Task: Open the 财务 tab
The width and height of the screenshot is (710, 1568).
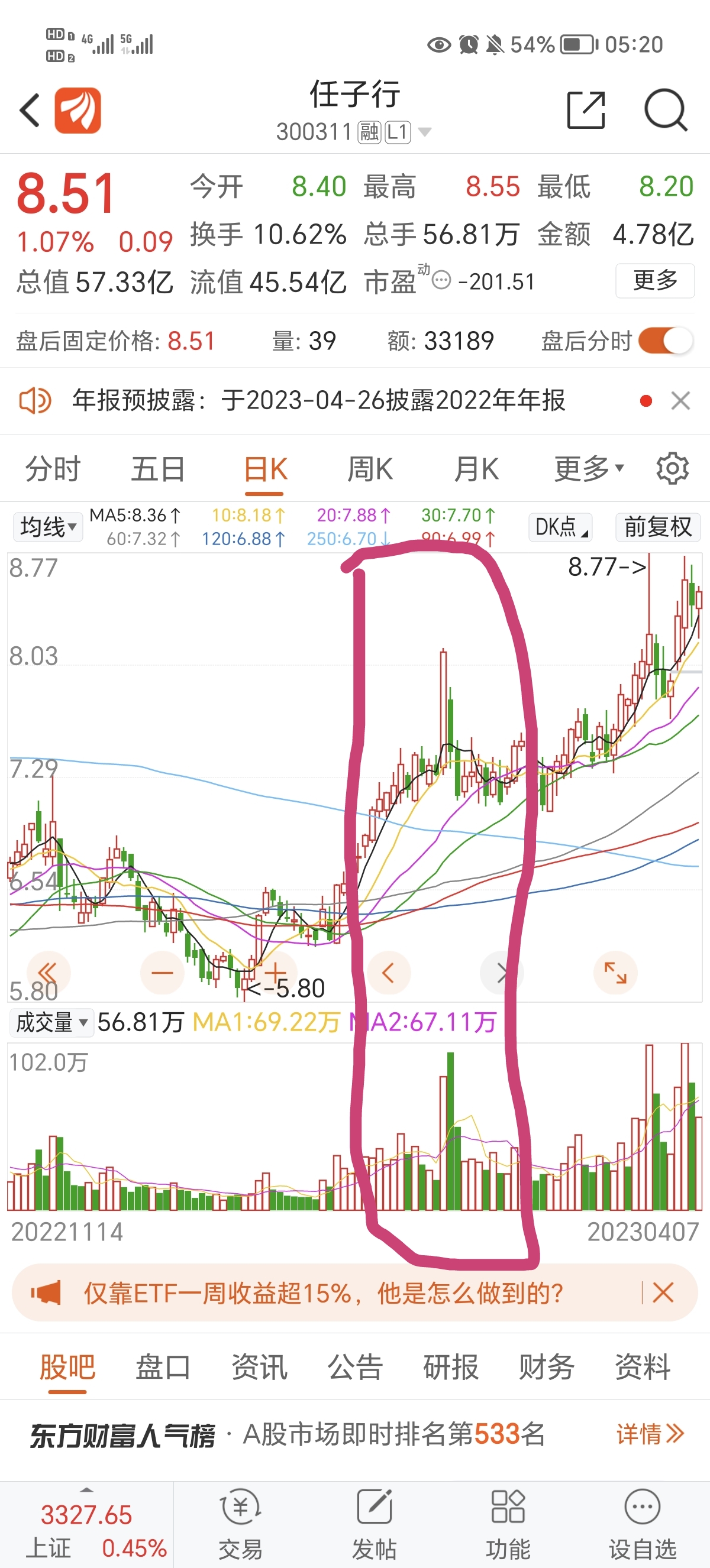Action: coord(547,1367)
